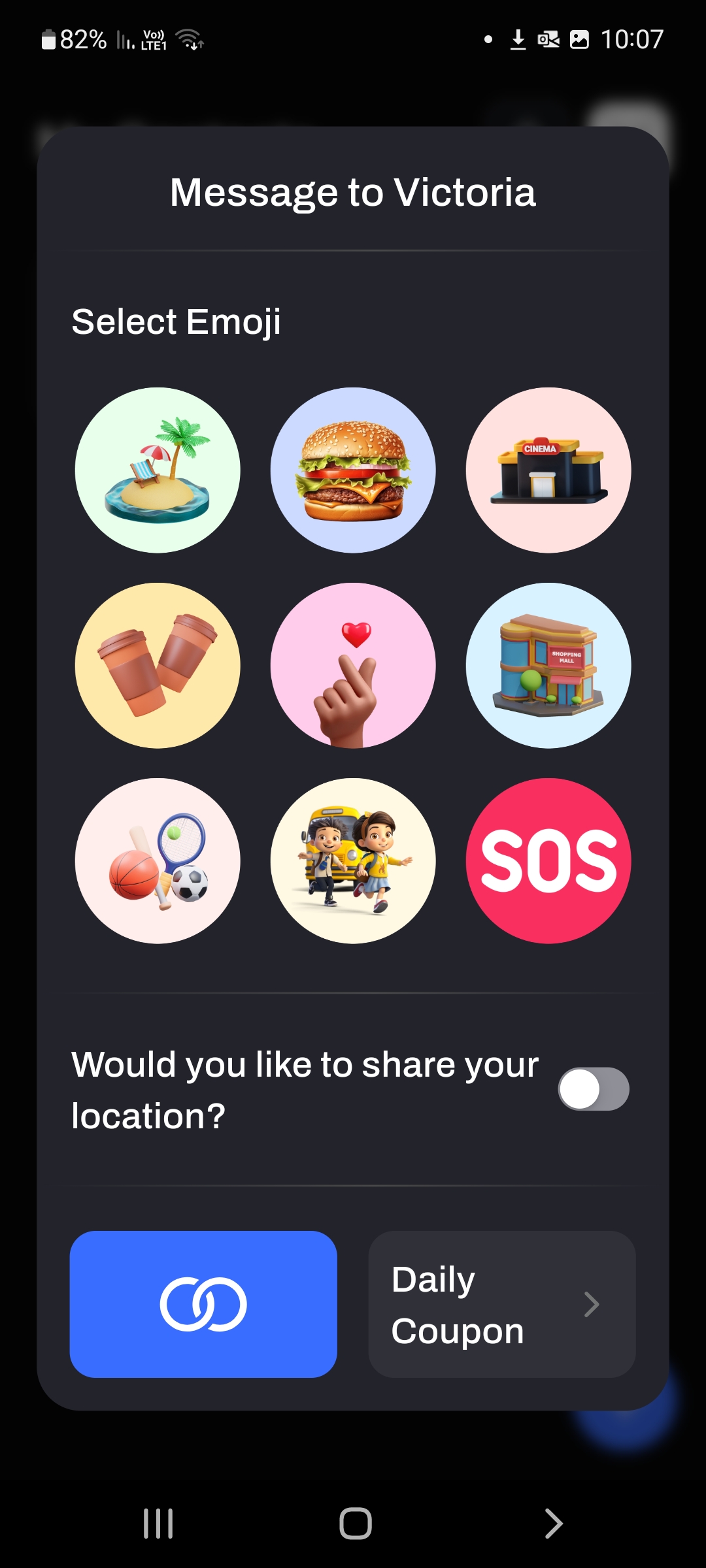Select the beach island emoji

point(158,470)
